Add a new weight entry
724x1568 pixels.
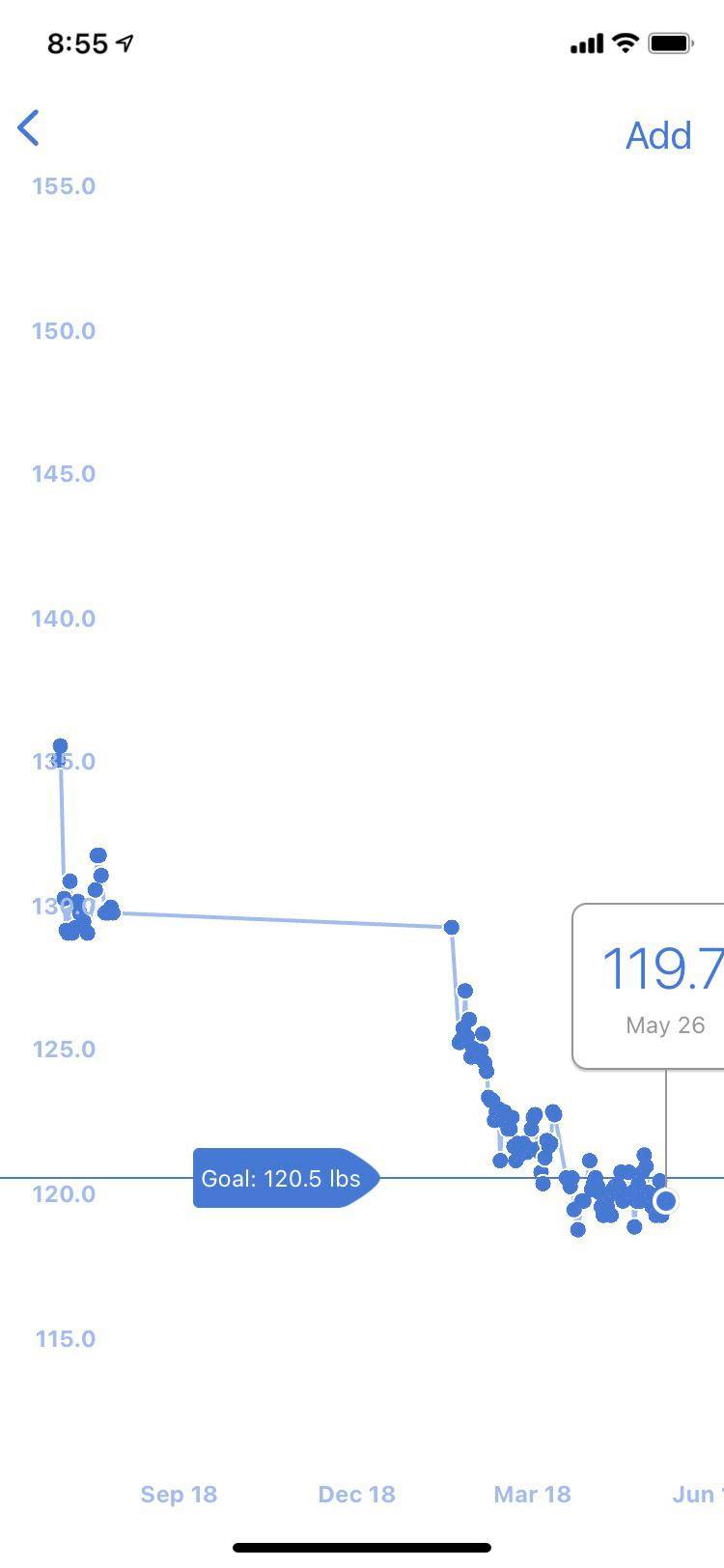[658, 136]
